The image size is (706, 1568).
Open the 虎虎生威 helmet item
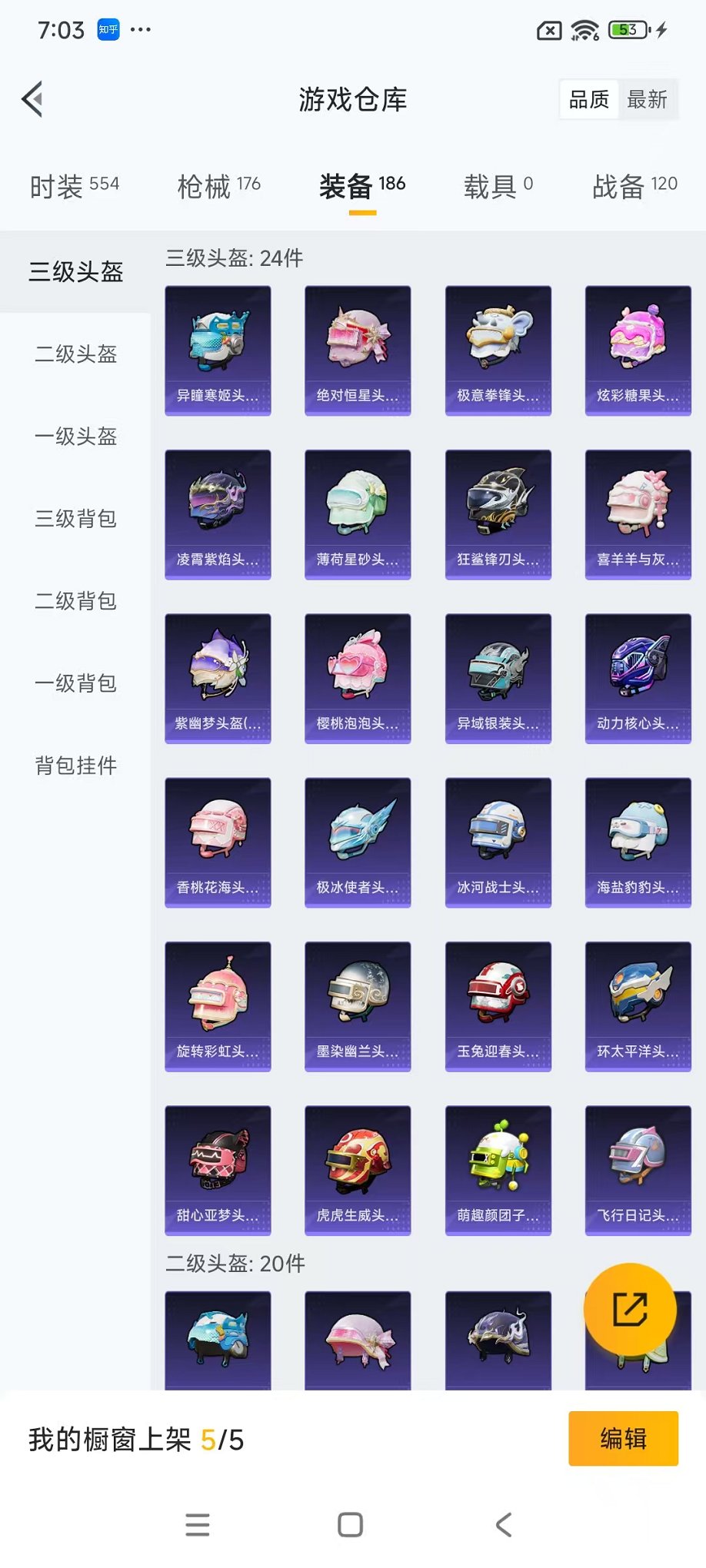tap(358, 1170)
